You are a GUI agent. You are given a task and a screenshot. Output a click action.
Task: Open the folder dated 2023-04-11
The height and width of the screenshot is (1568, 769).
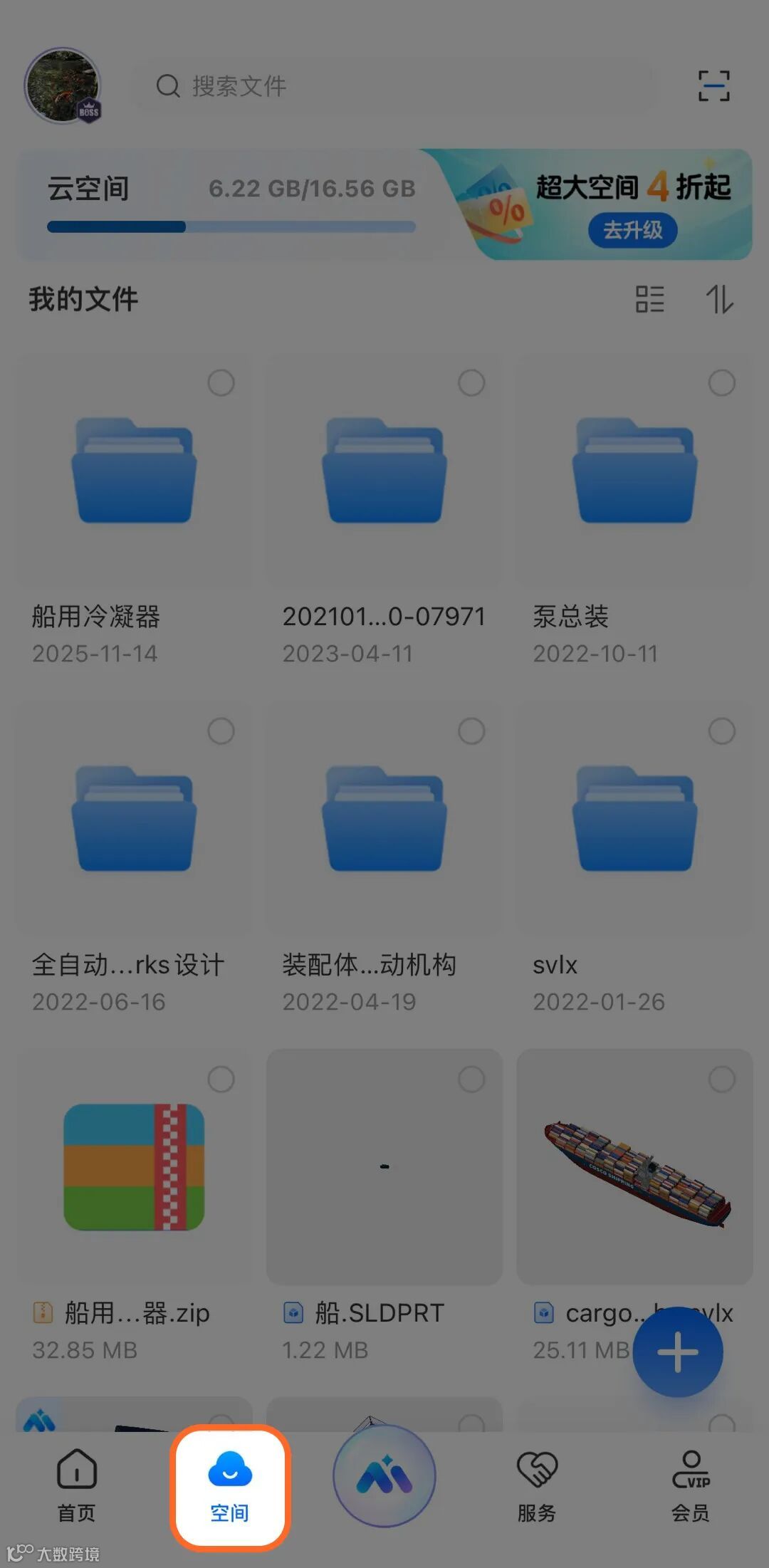click(x=384, y=471)
